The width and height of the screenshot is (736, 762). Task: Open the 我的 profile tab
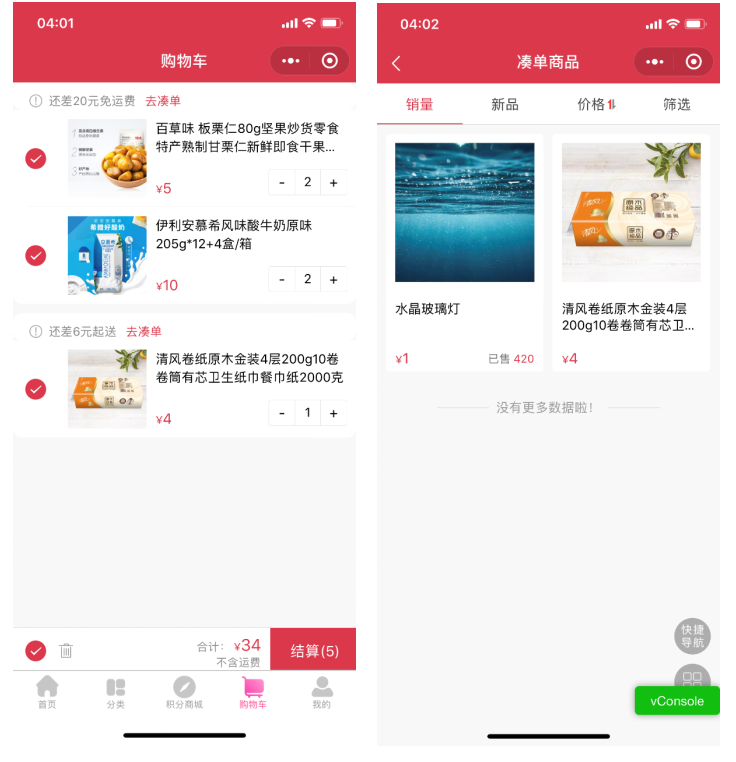coord(321,692)
